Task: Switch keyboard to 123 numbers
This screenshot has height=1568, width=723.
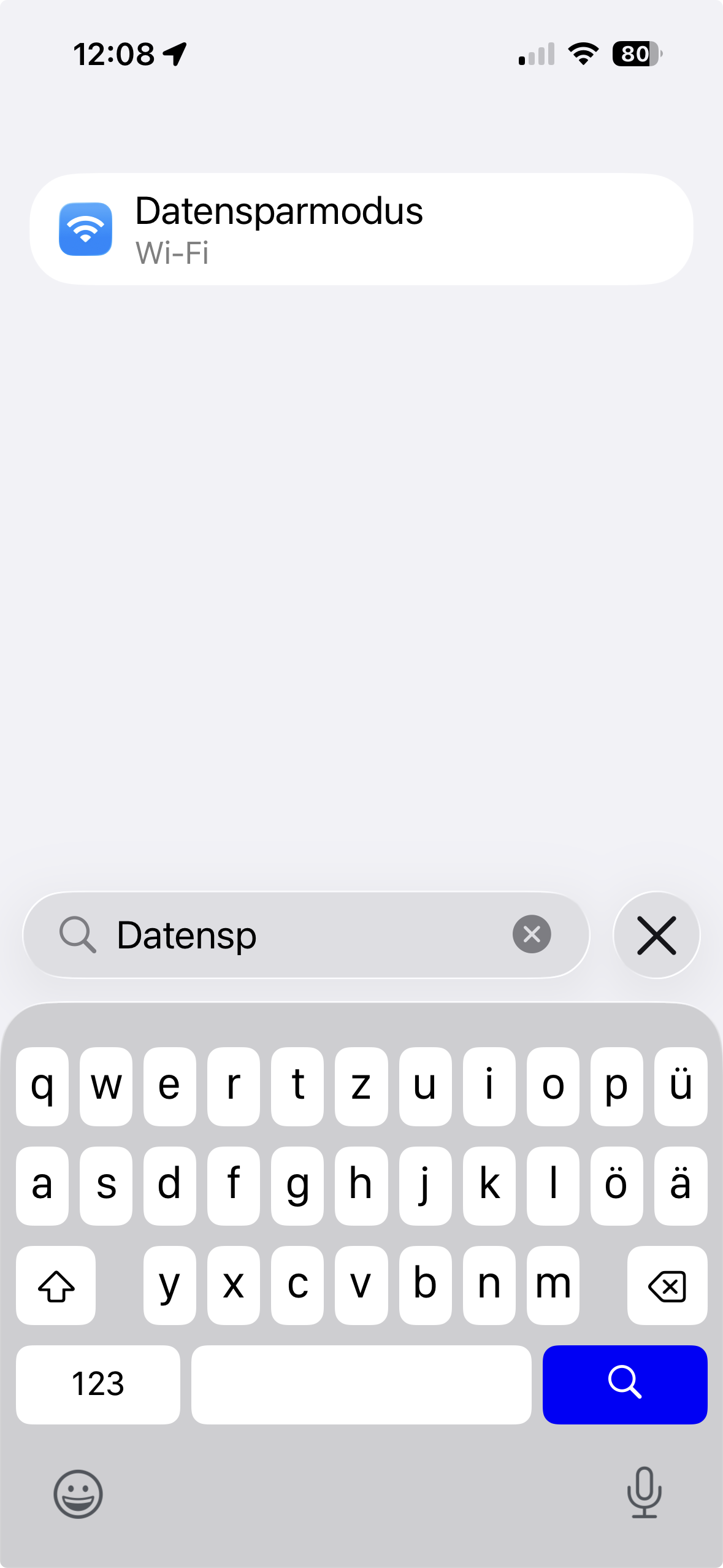Action: 98,1384
